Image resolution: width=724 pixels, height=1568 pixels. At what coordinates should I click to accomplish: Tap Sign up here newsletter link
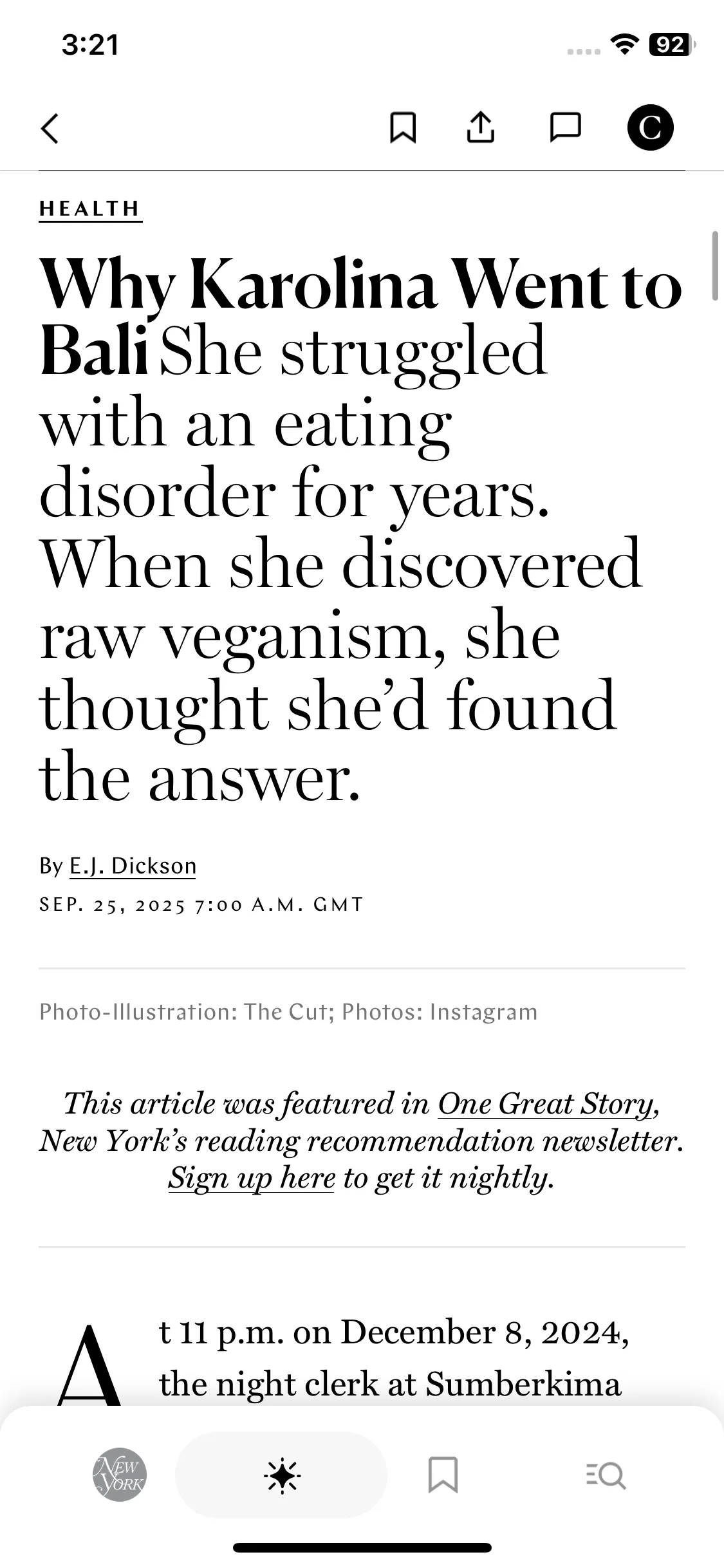tap(252, 1178)
